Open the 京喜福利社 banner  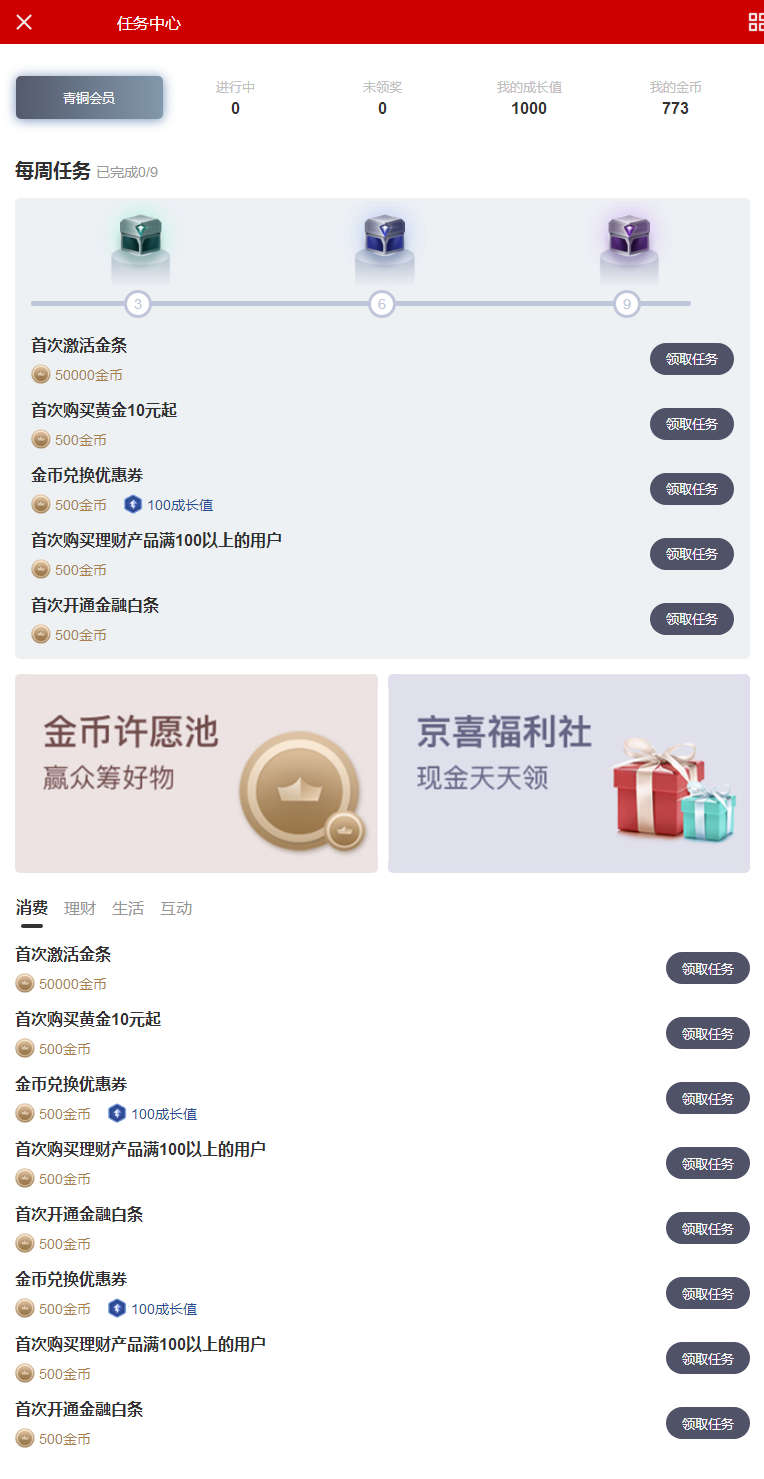pos(568,773)
